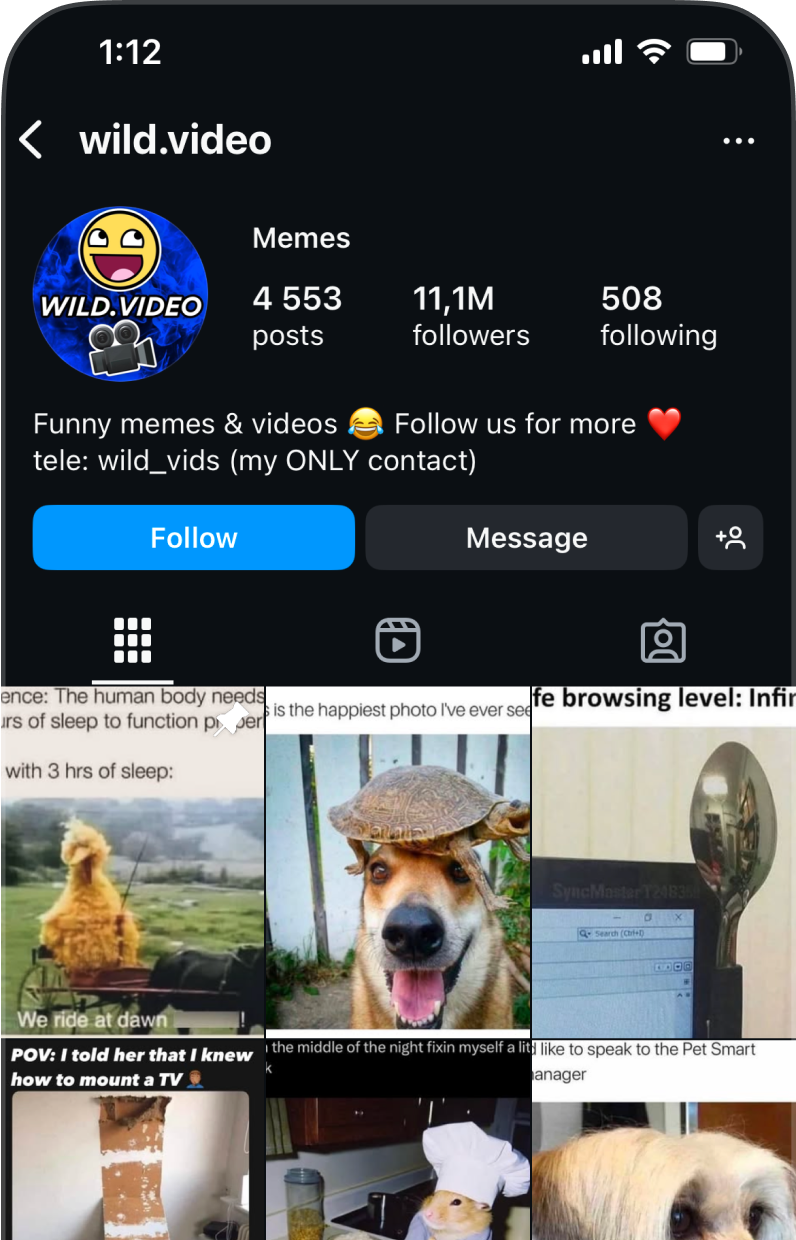Image resolution: width=796 pixels, height=1240 pixels.
Task: Go back using the arrow icon
Action: (x=32, y=141)
